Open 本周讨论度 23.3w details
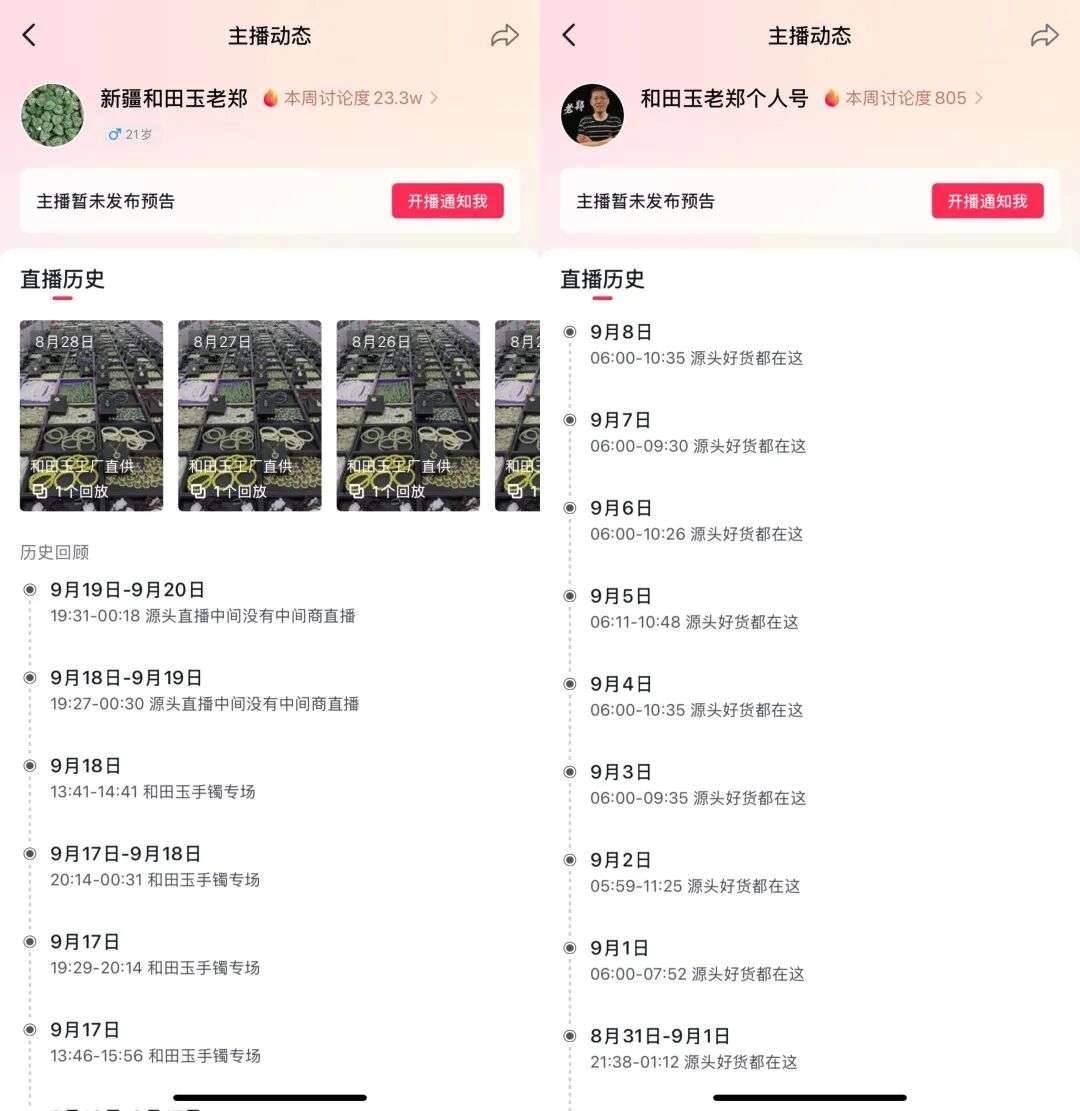This screenshot has height=1111, width=1080. (351, 98)
